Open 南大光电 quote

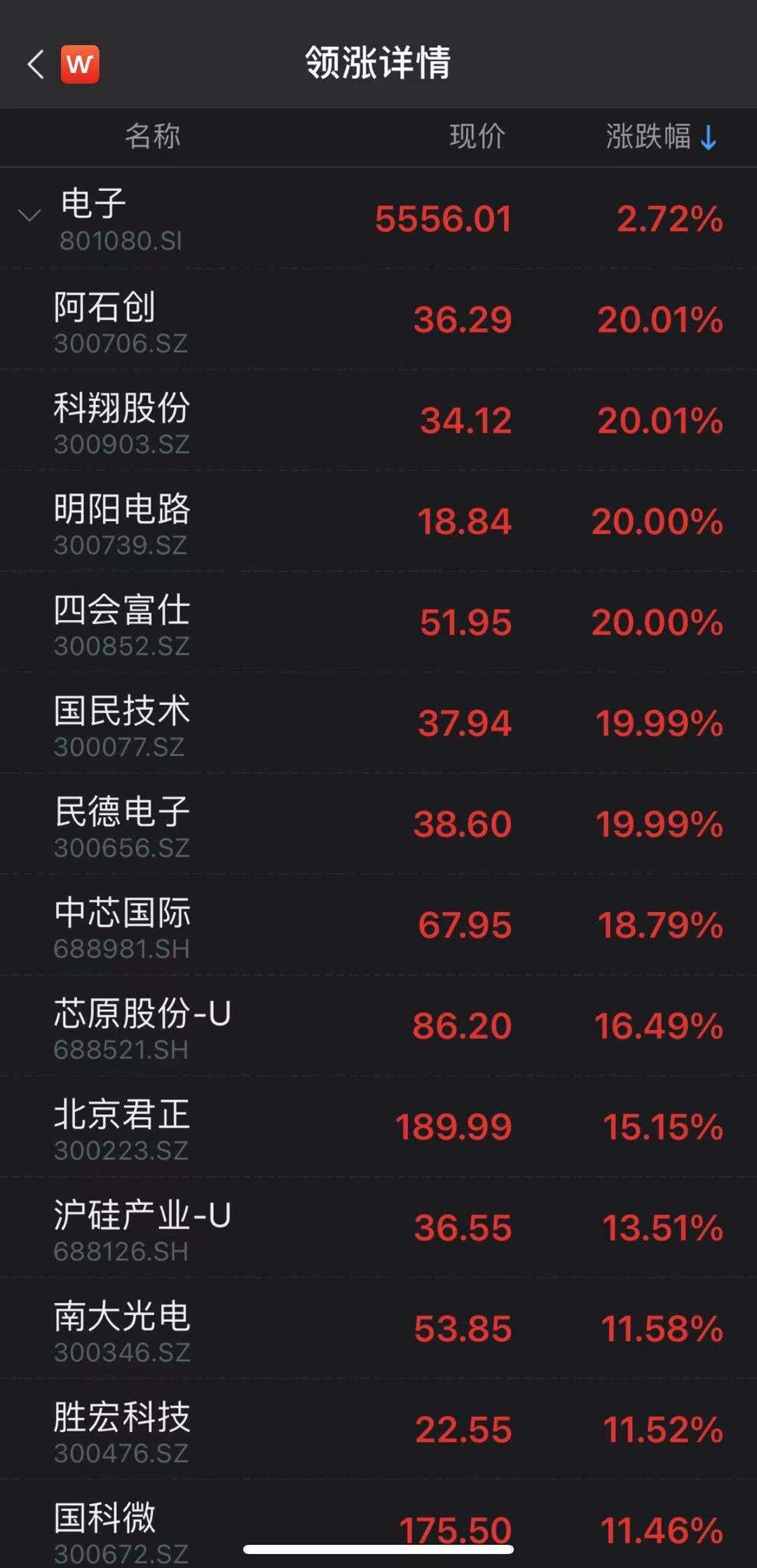tap(378, 1330)
